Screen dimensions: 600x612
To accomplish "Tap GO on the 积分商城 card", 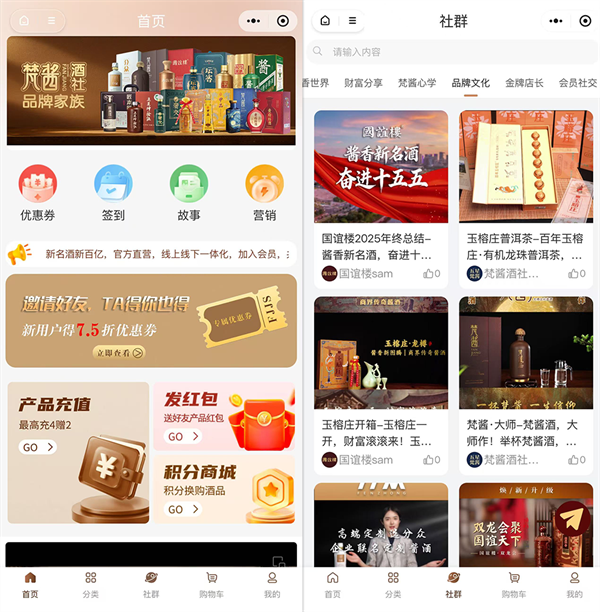I will (x=182, y=509).
